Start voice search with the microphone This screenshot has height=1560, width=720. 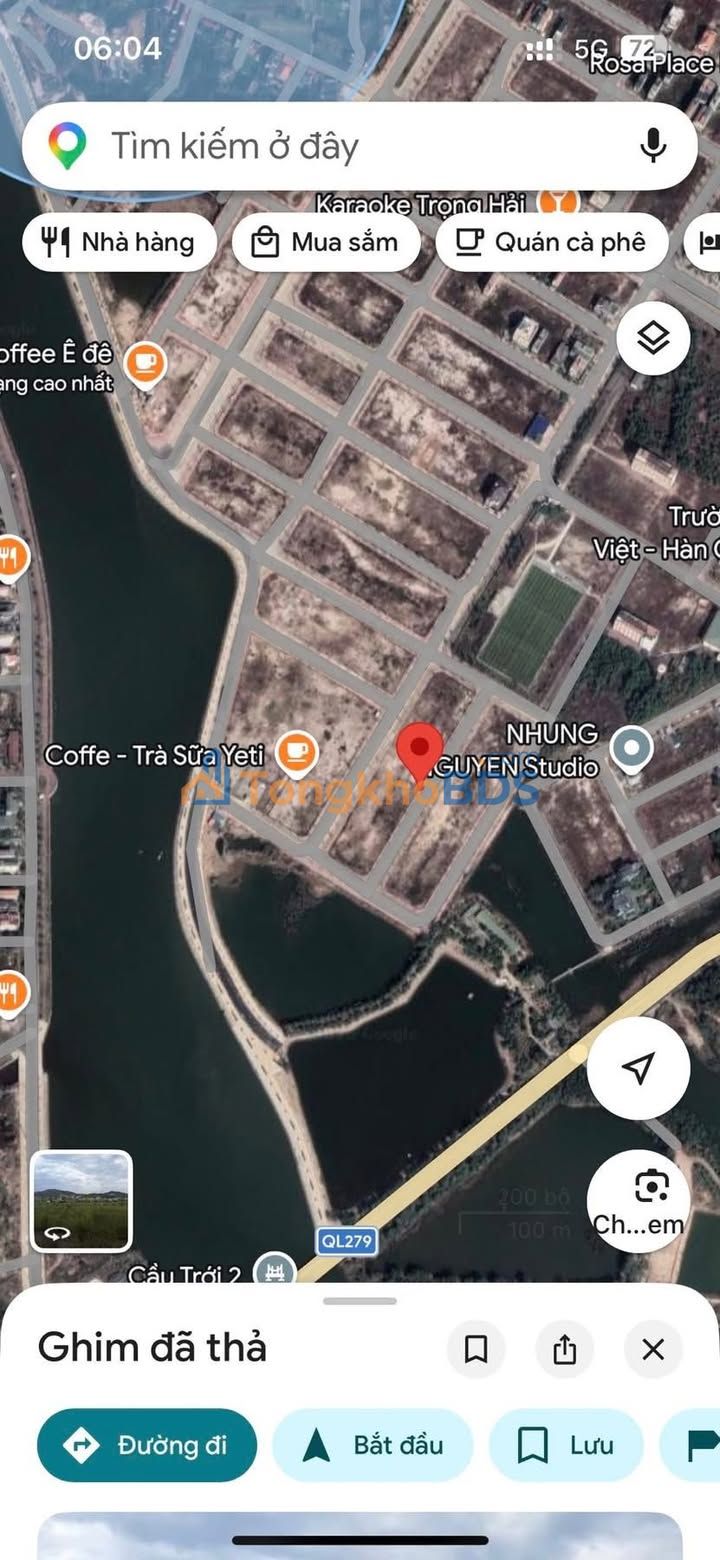pyautogui.click(x=652, y=147)
